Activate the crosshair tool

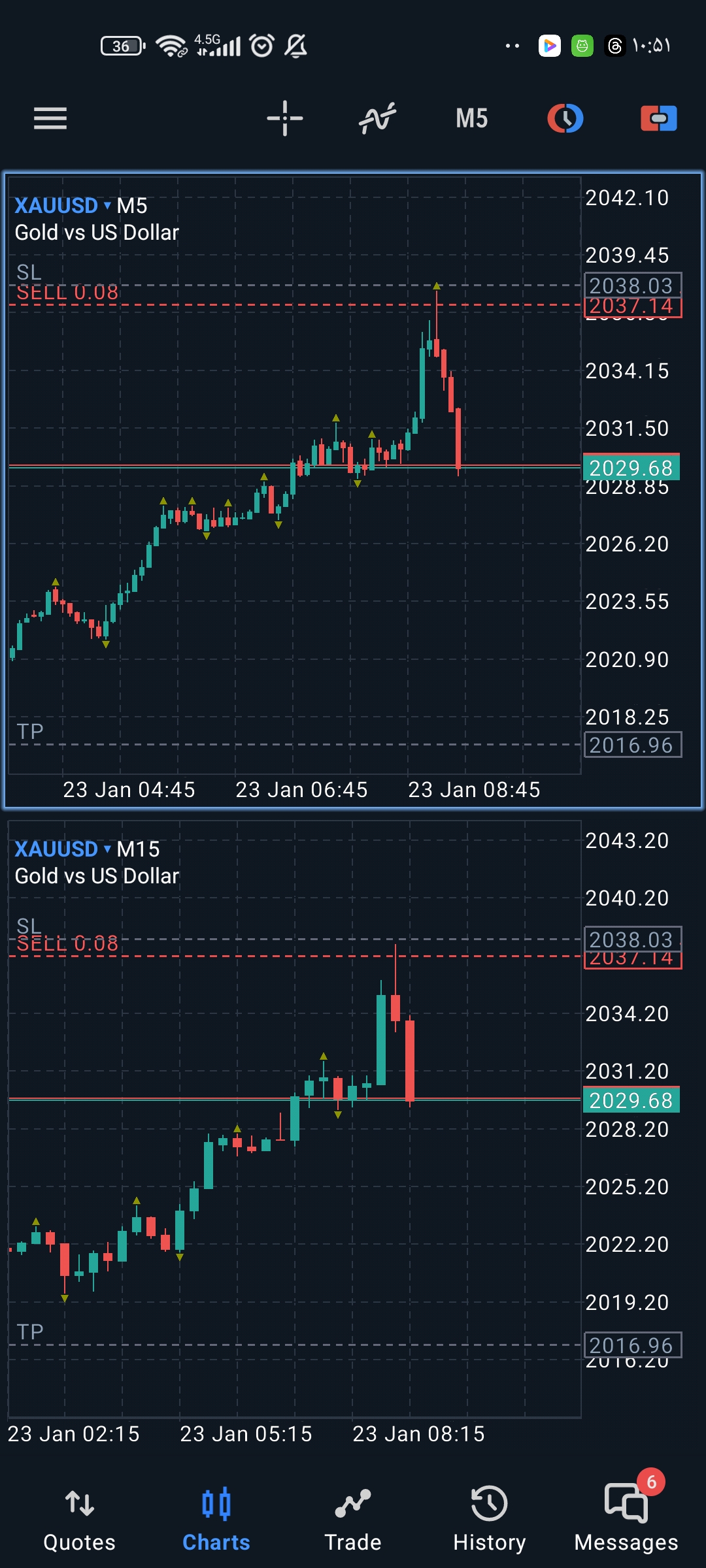click(285, 118)
